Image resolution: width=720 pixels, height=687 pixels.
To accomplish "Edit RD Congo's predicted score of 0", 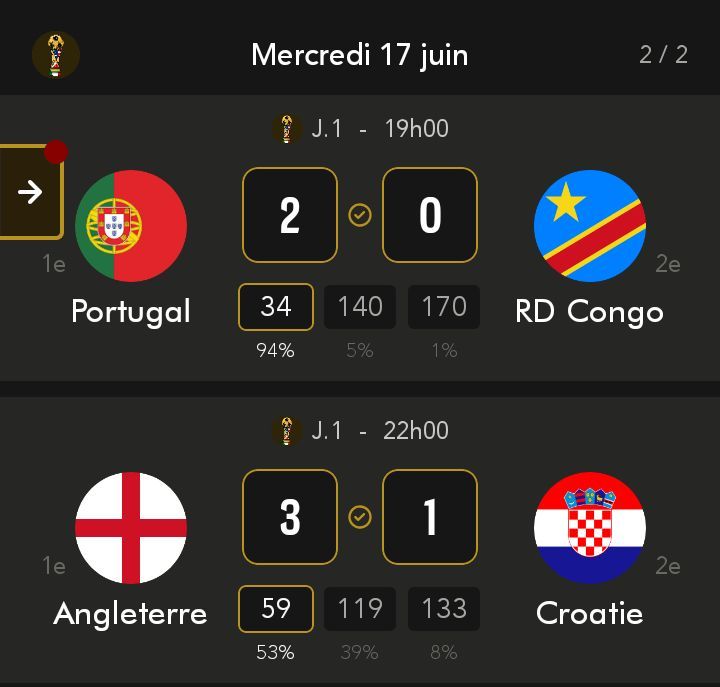I will point(430,215).
